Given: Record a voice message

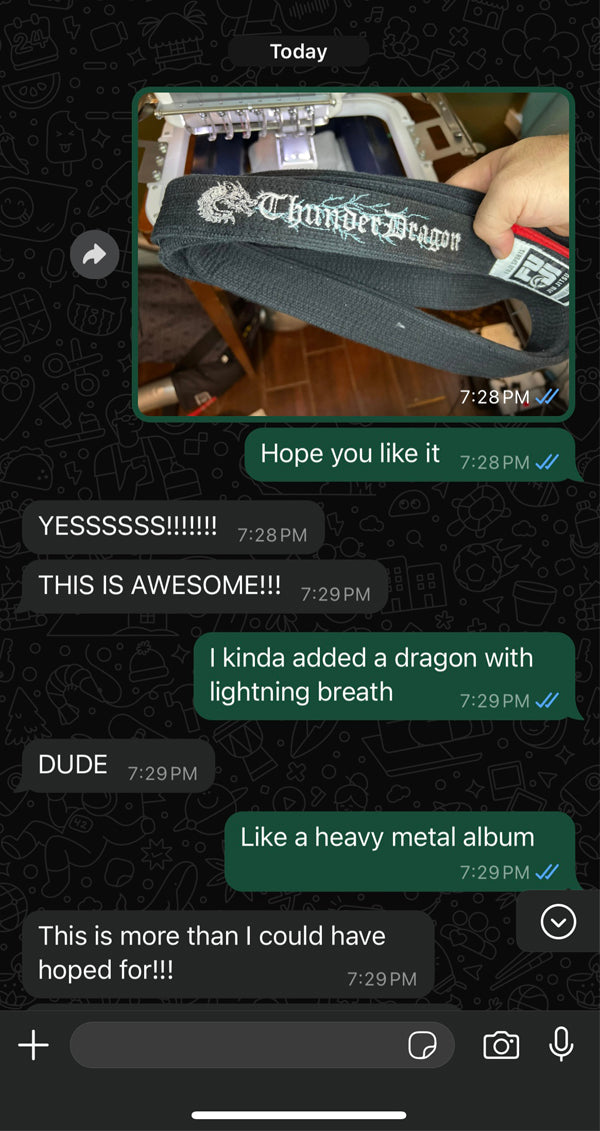Looking at the screenshot, I should (562, 1045).
